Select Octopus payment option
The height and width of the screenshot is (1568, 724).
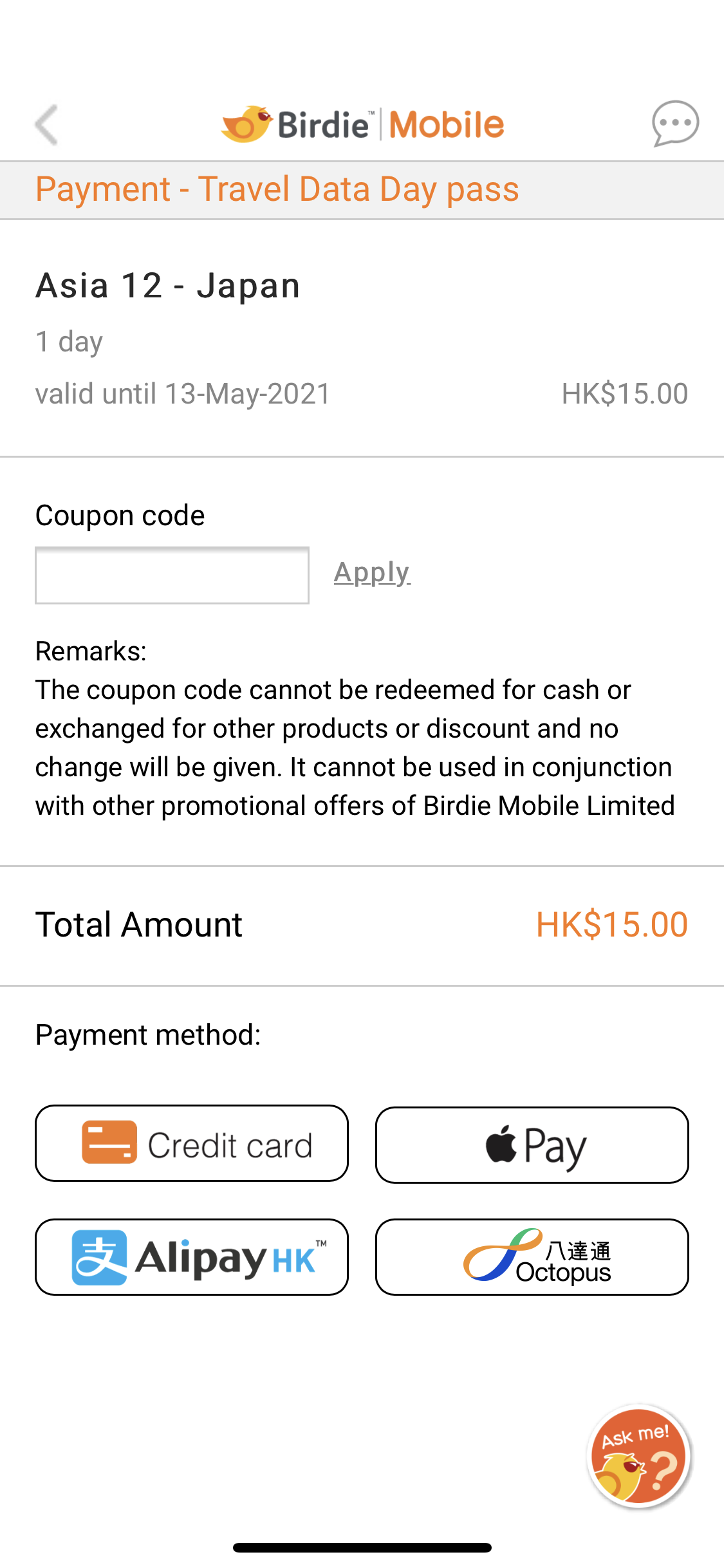(531, 1256)
